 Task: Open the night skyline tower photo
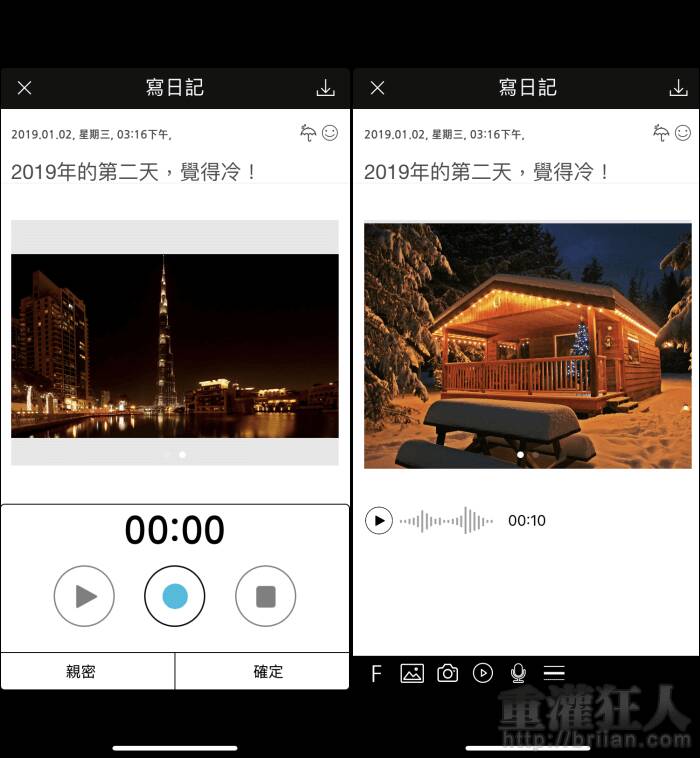[175, 345]
